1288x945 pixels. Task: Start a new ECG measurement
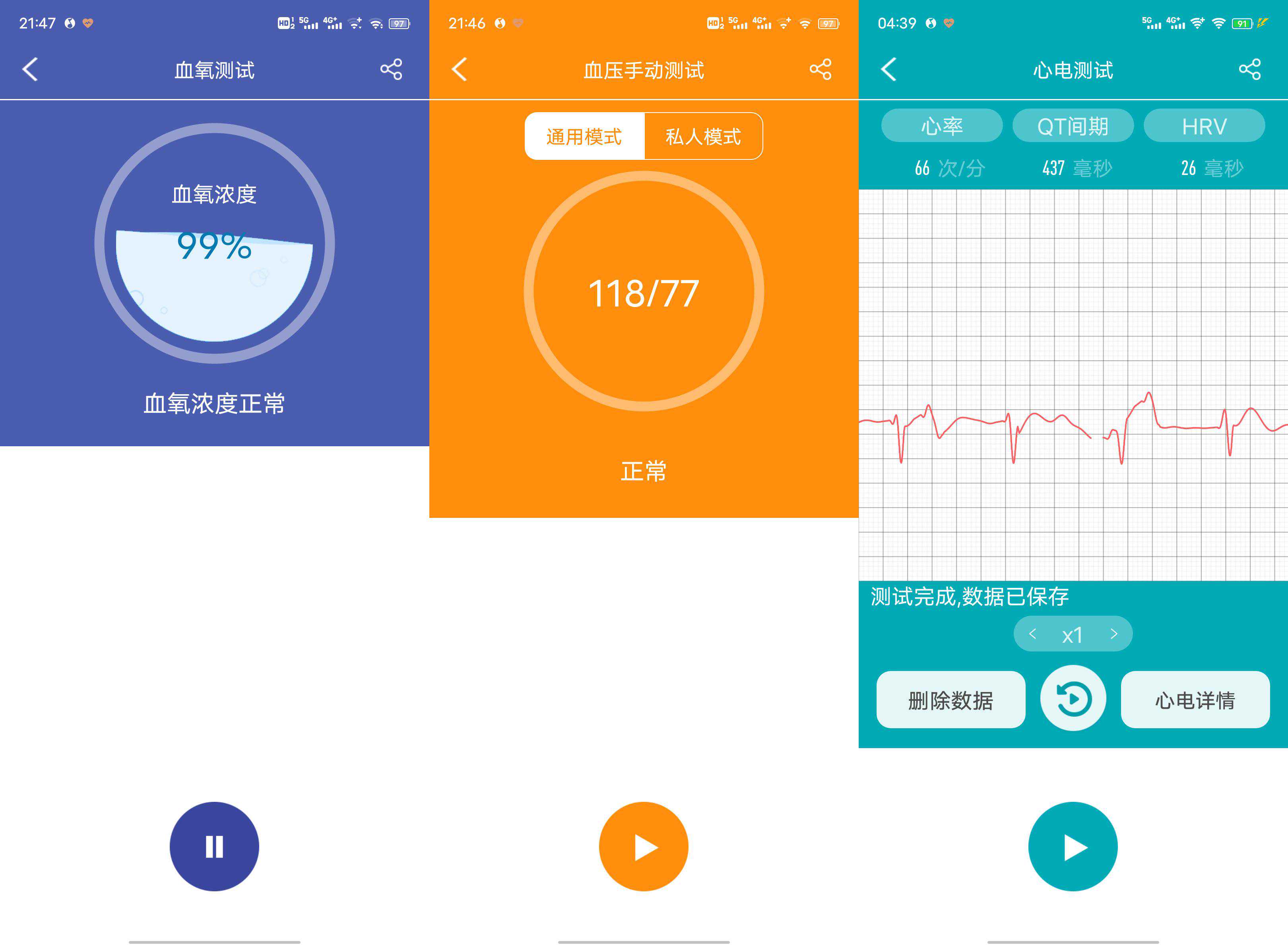click(x=1073, y=846)
